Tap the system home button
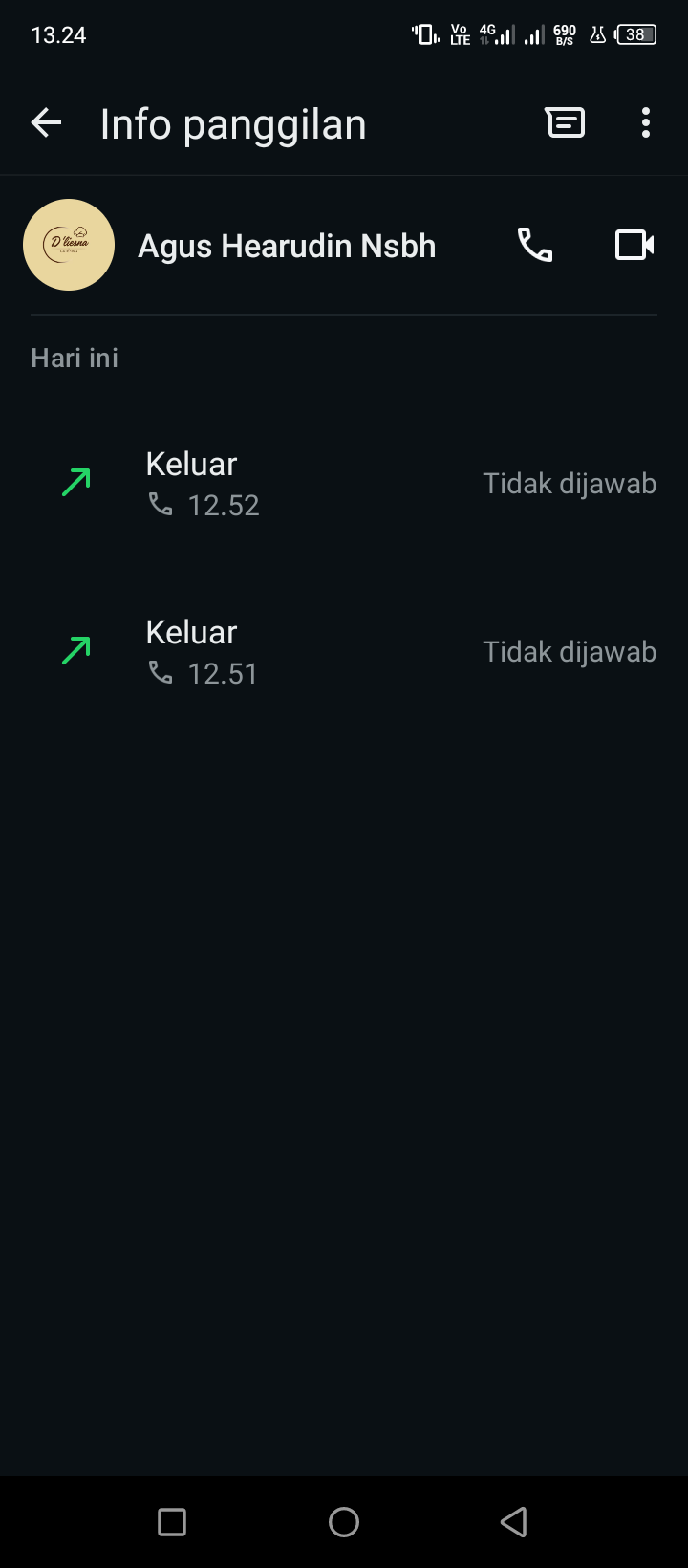 coord(344,1521)
